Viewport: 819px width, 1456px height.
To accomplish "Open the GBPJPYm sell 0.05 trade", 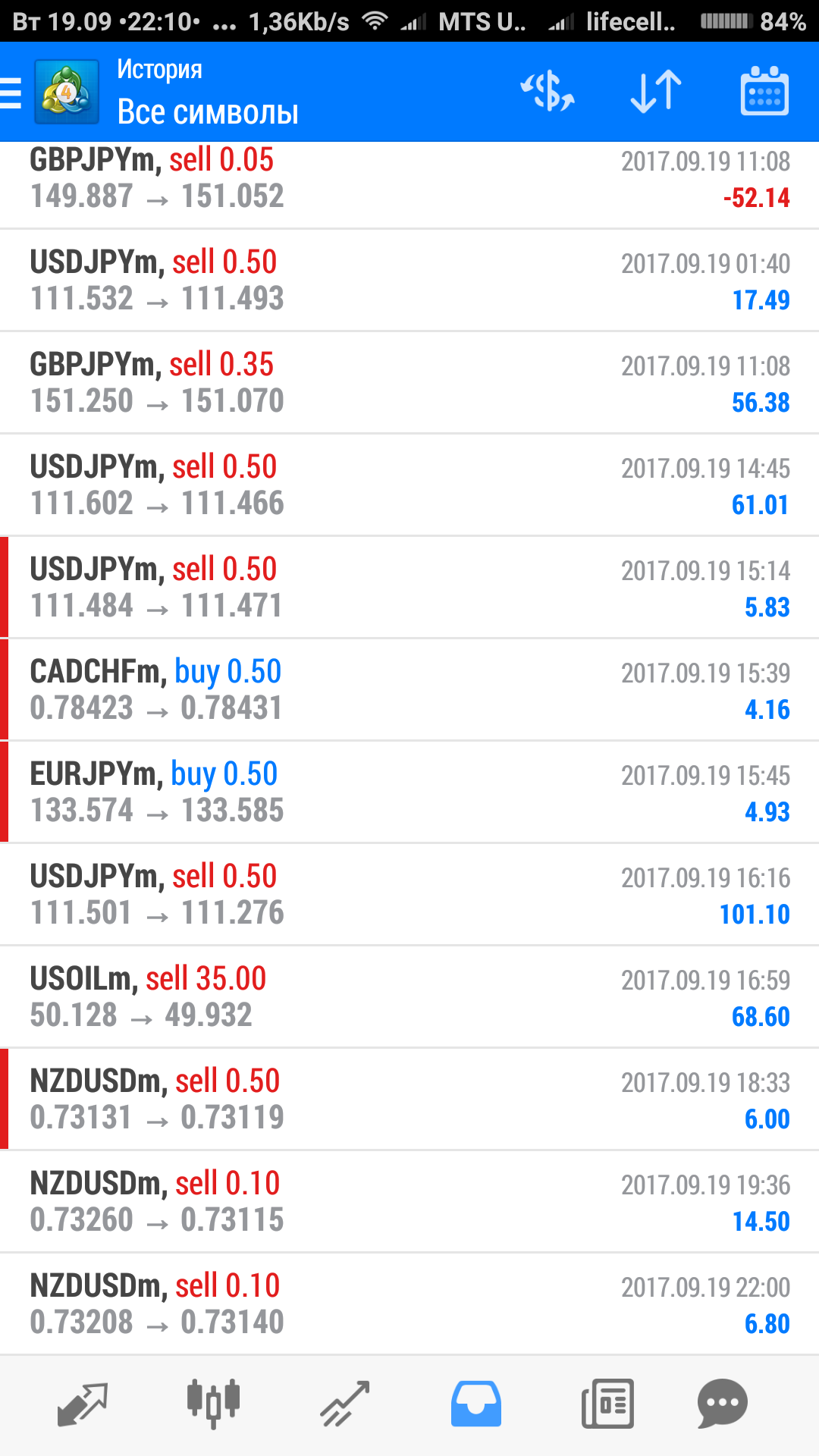I will click(x=409, y=185).
